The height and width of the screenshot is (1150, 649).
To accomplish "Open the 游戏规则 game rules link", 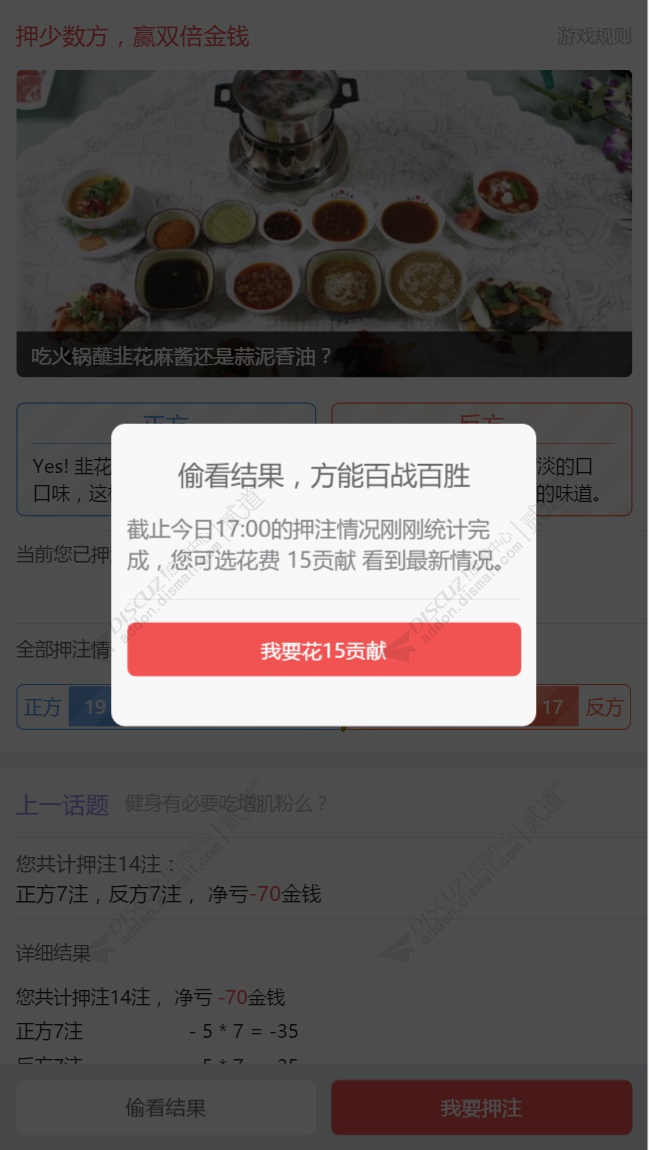I will click(x=593, y=37).
